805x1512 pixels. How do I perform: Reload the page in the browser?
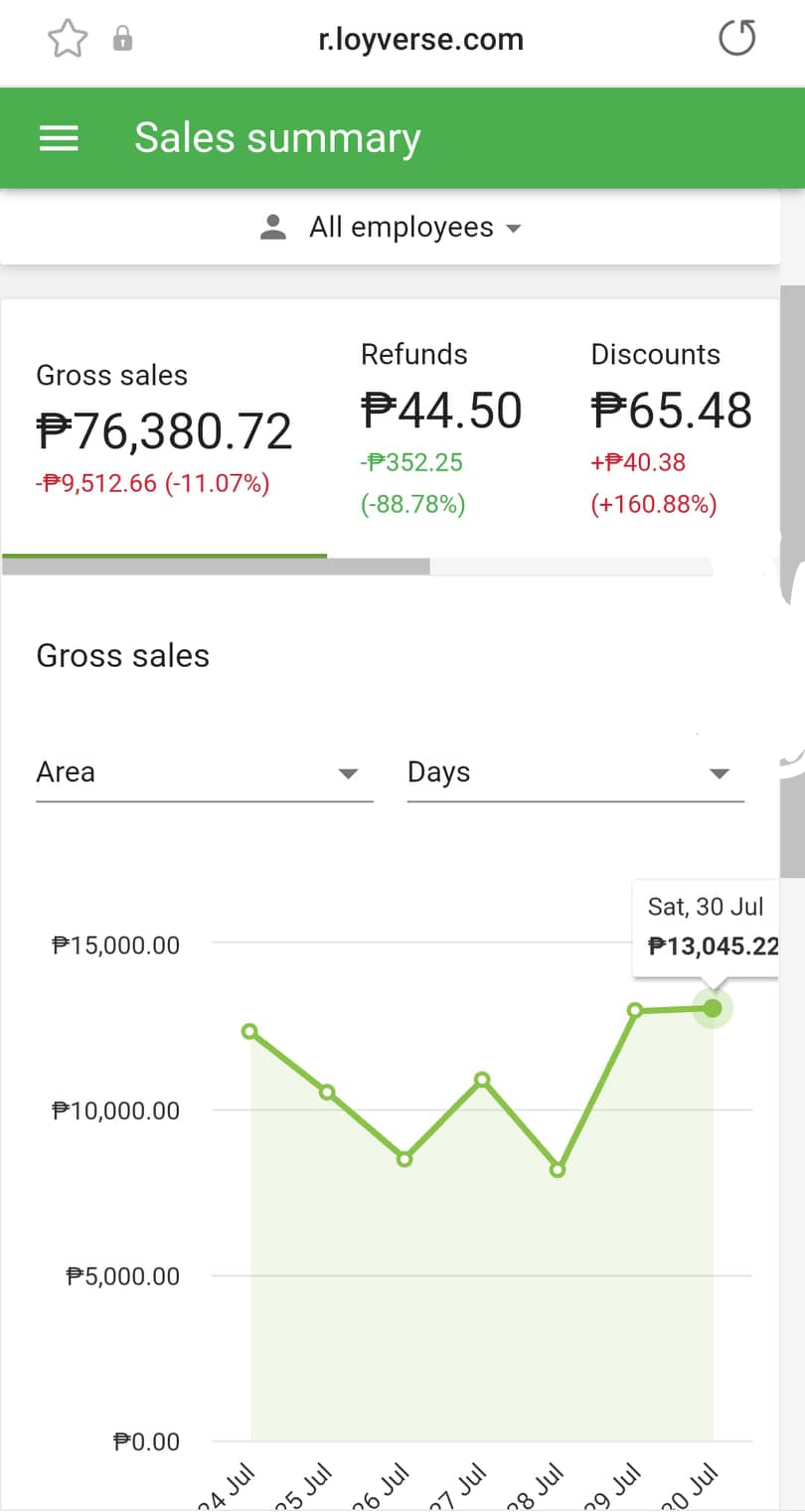[736, 40]
